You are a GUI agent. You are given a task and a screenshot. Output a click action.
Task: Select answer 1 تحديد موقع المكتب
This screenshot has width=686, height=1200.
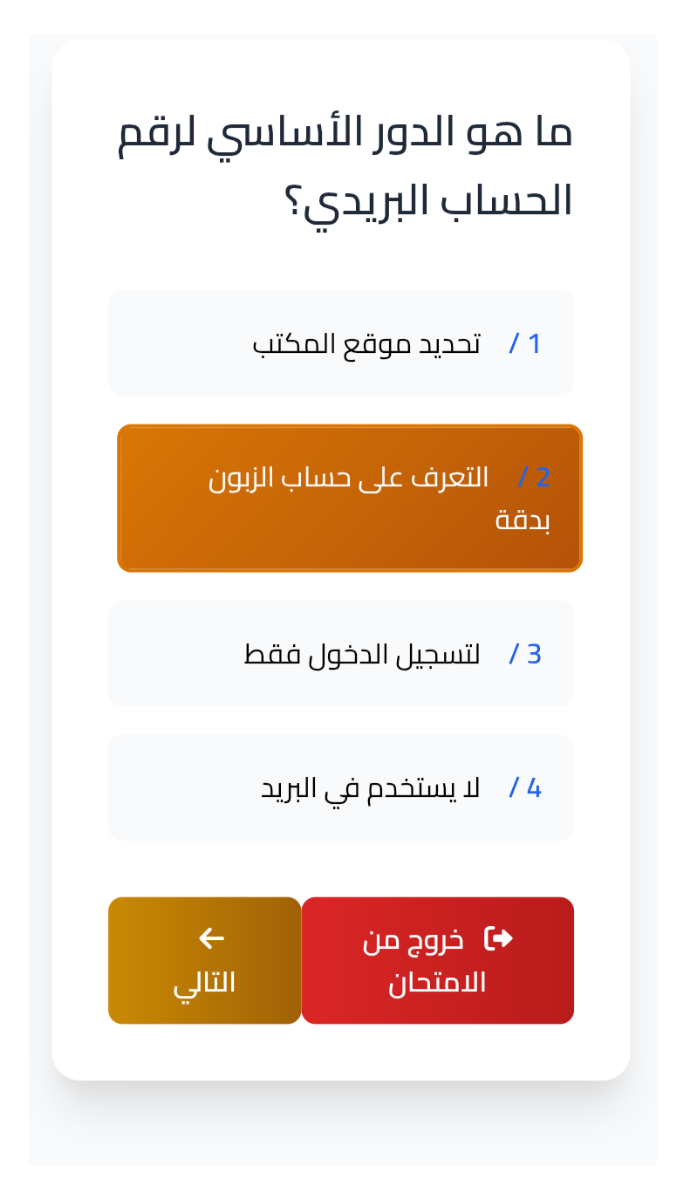click(341, 343)
